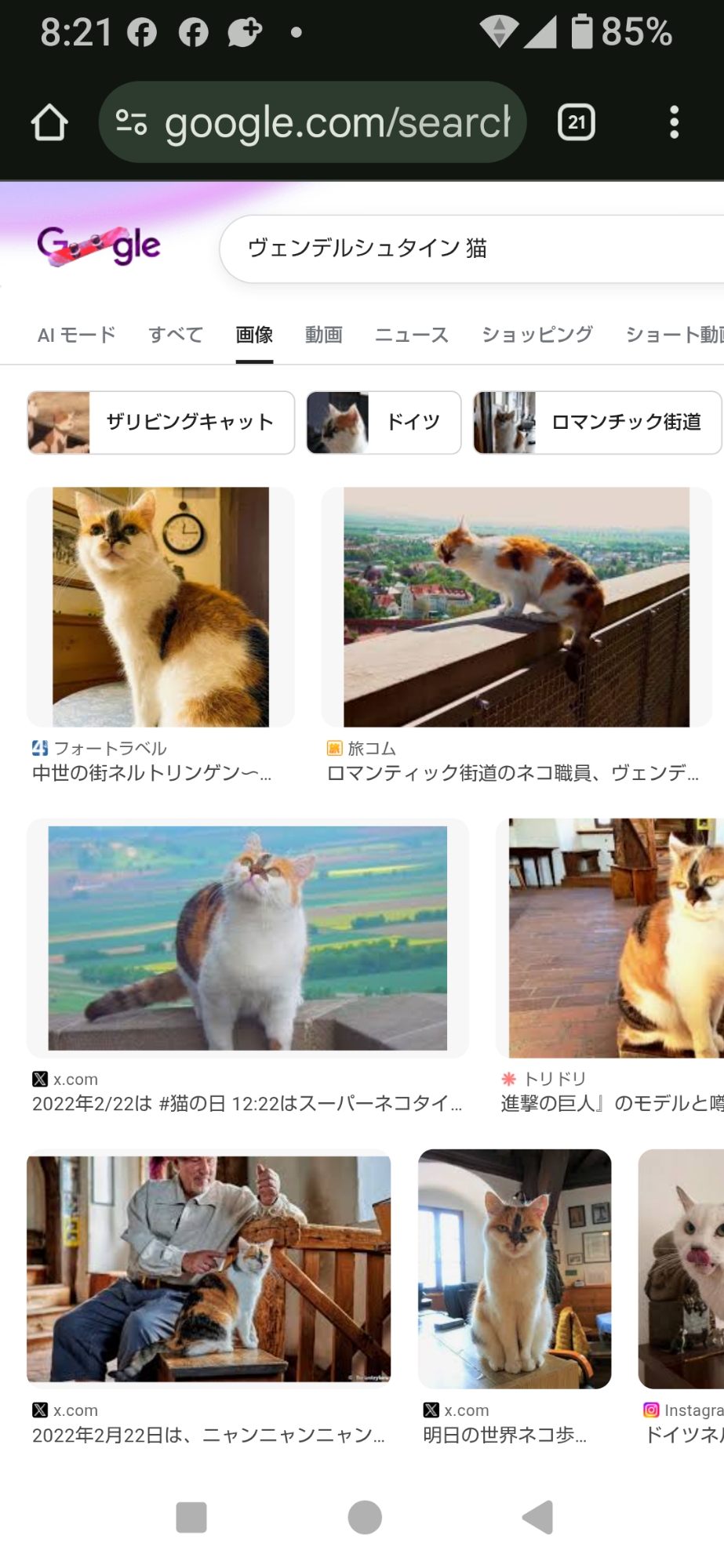The height and width of the screenshot is (1568, 724).
Task: View the x.com #猫の日 image result
Action: tap(247, 938)
